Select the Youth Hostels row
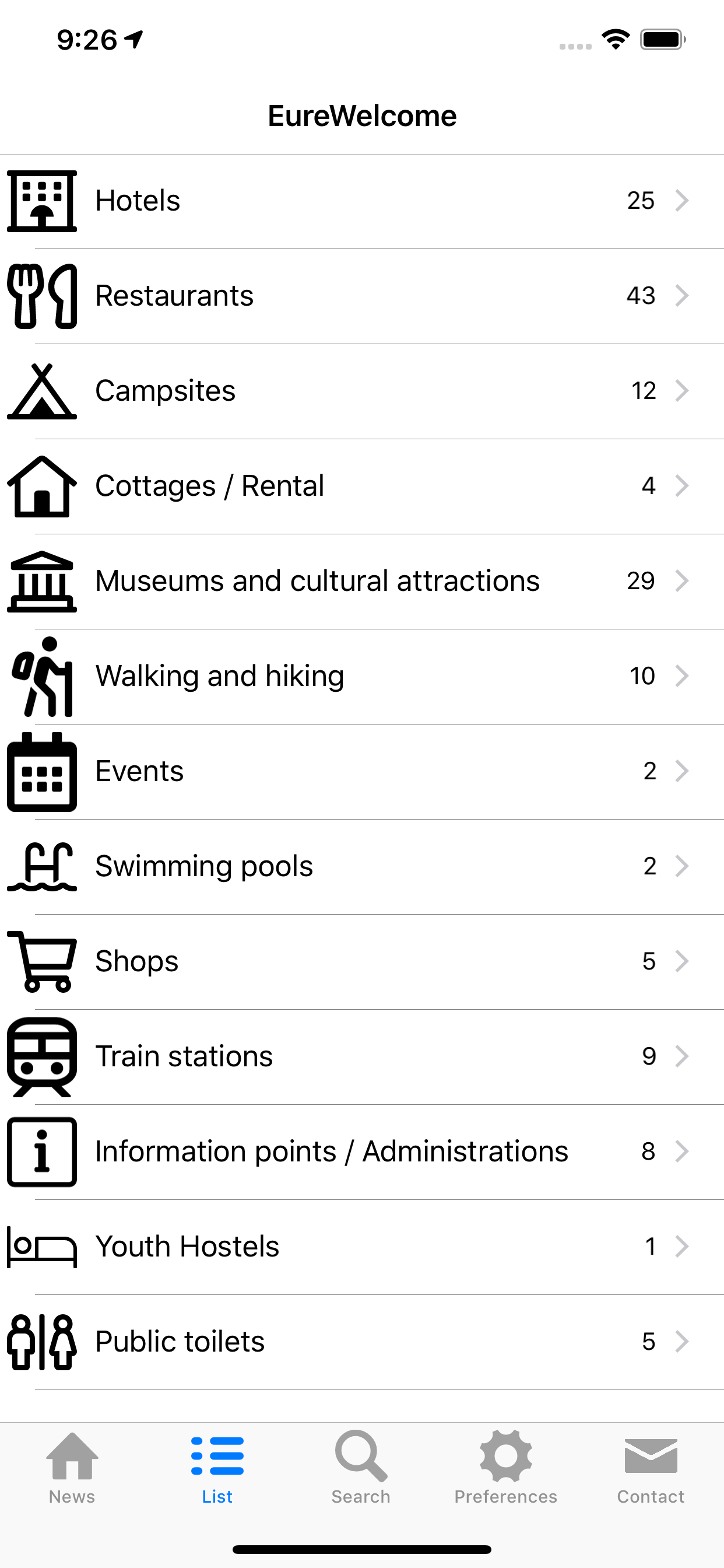This screenshot has width=724, height=1568. point(361,1246)
